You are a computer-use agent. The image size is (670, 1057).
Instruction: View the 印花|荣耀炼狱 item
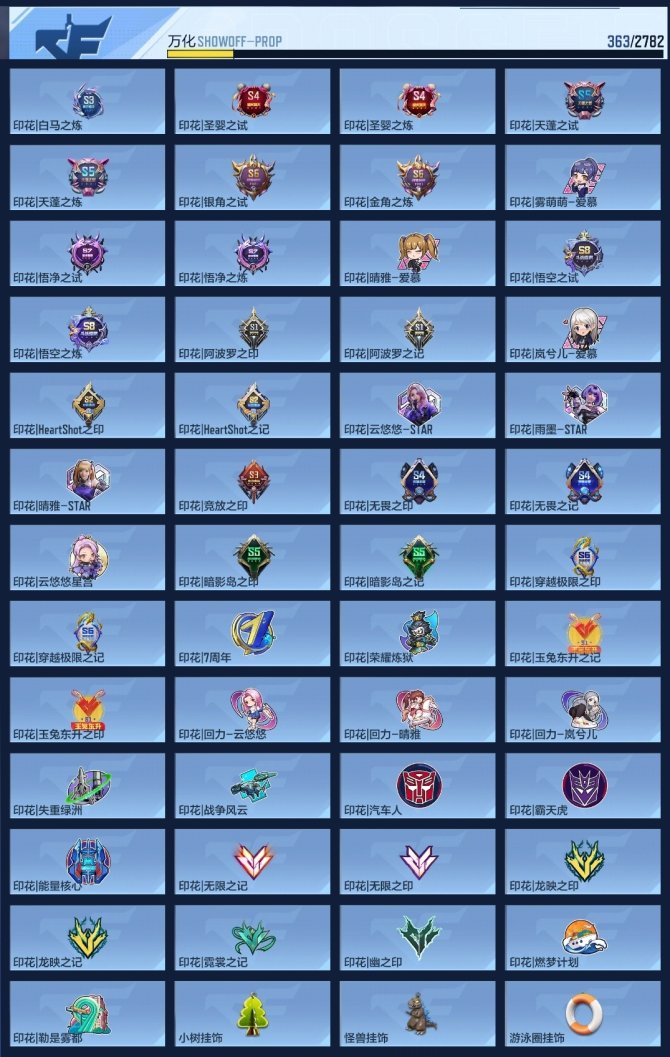(x=418, y=633)
